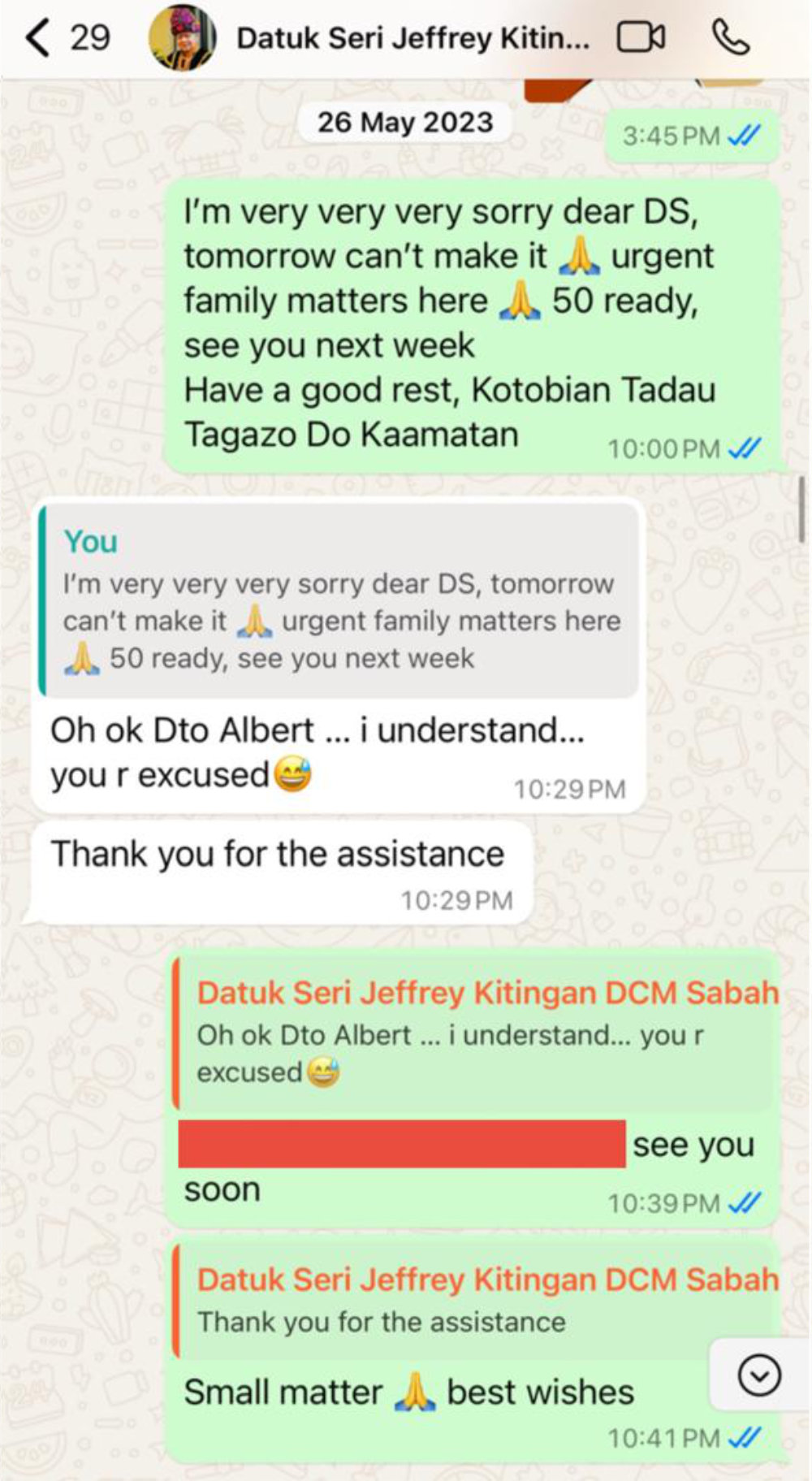Start a voice call with this contact

tap(730, 37)
